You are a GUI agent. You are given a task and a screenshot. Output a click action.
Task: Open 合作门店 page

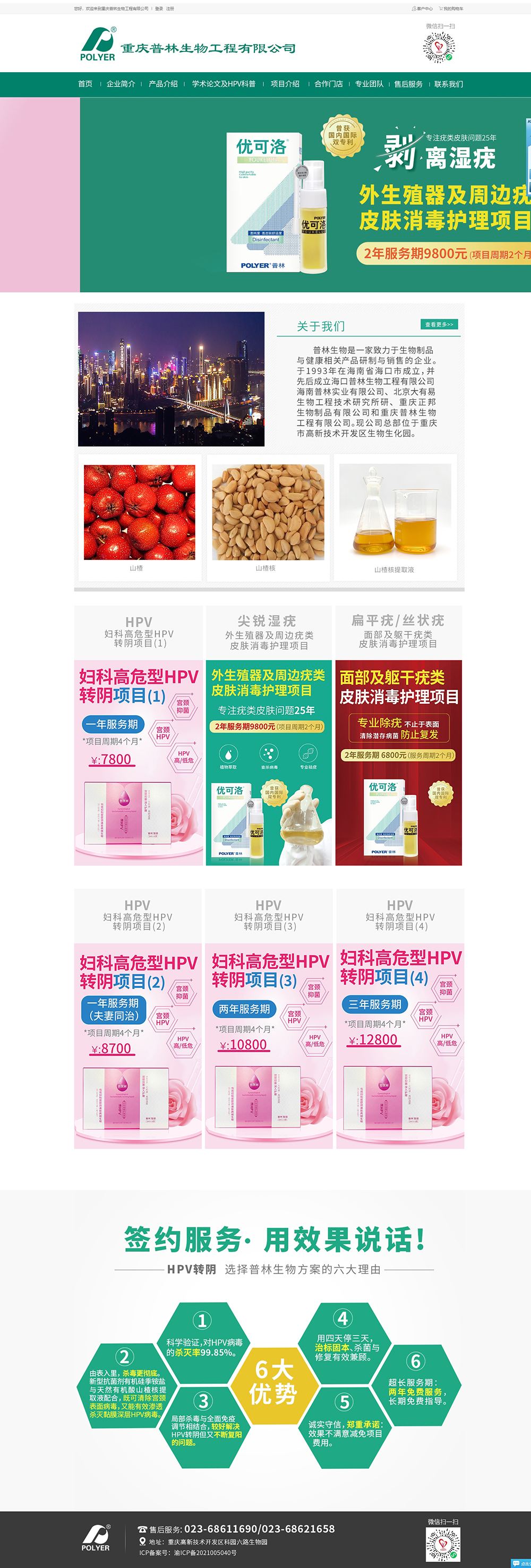328,84
